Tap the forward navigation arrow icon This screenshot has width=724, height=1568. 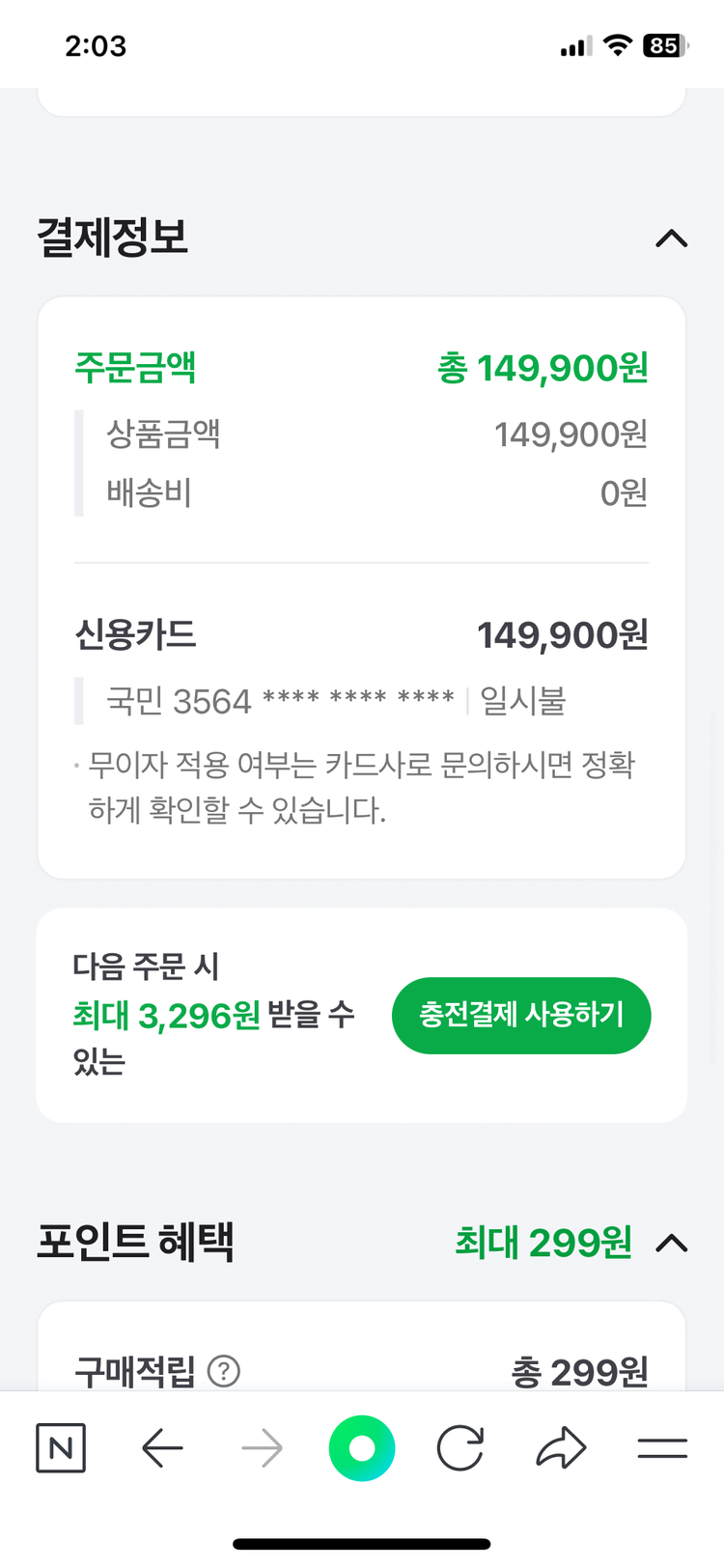tap(263, 1447)
